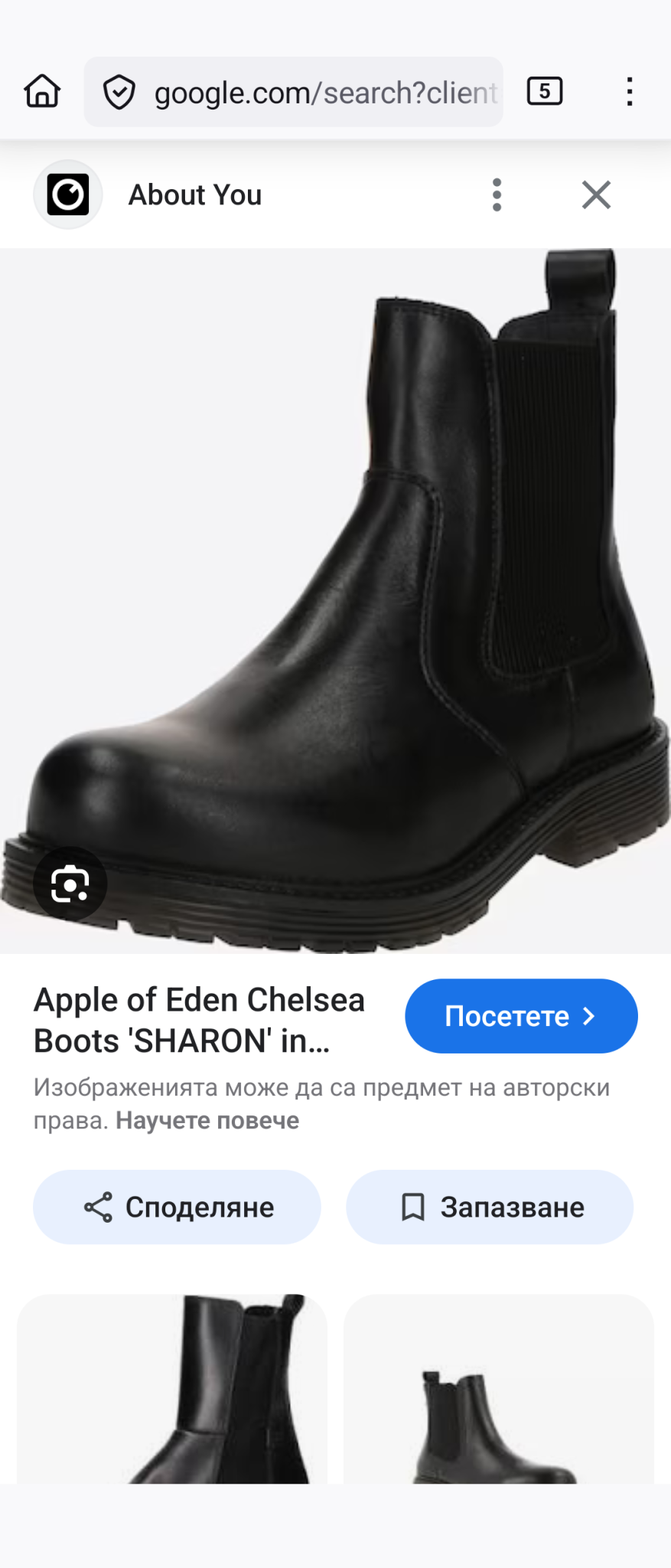The width and height of the screenshot is (671, 1568).
Task: Open the About You source page
Action: 194,195
